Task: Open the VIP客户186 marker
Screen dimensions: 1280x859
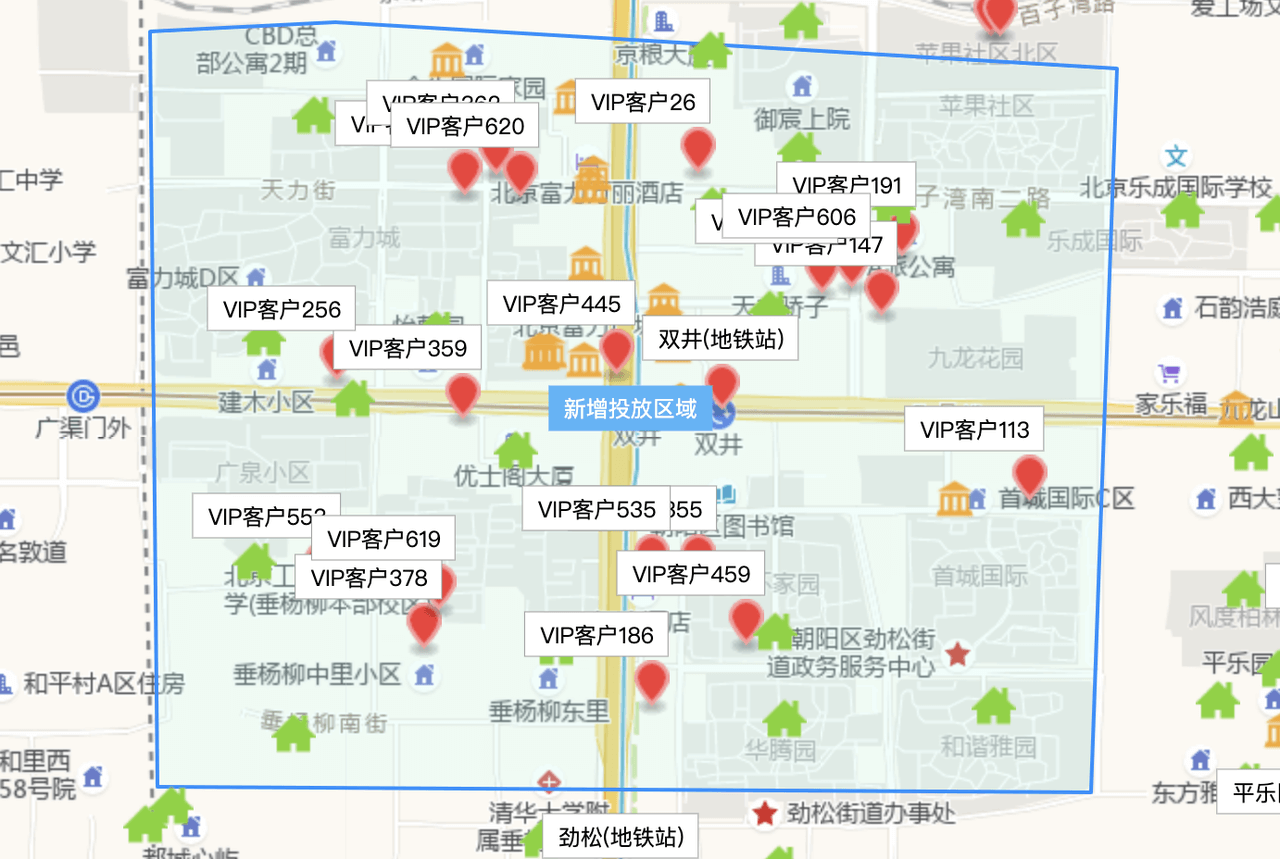Action: pyautogui.click(x=652, y=681)
